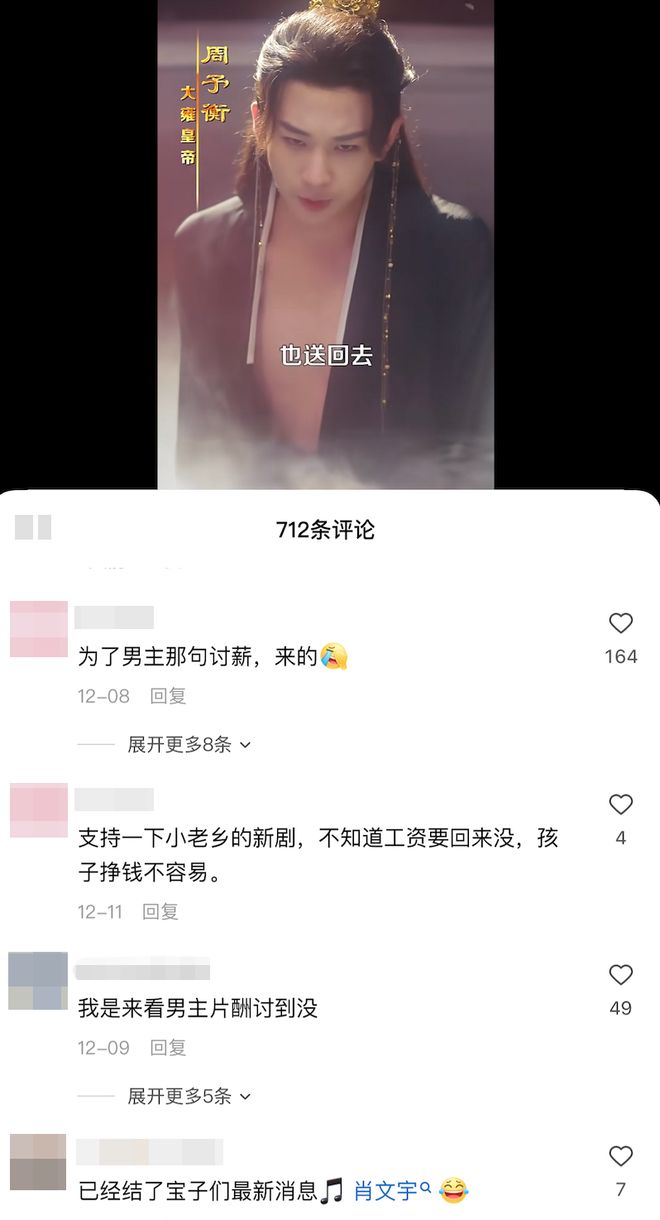
Task: Open avatar of the '我是来看男主片酬' commenter
Action: click(x=38, y=981)
